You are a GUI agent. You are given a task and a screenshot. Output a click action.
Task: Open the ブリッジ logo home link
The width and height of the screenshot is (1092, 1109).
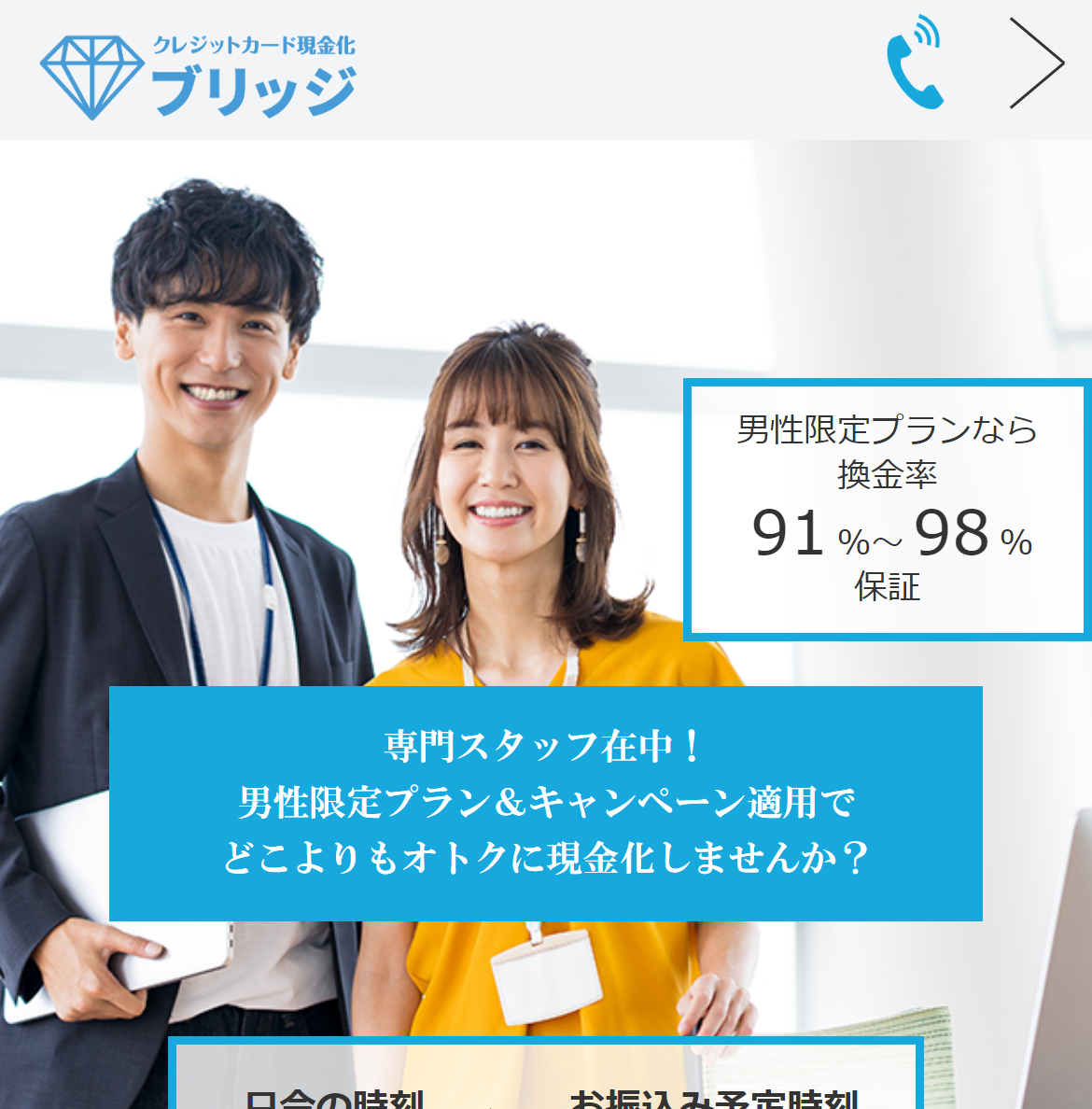198,77
